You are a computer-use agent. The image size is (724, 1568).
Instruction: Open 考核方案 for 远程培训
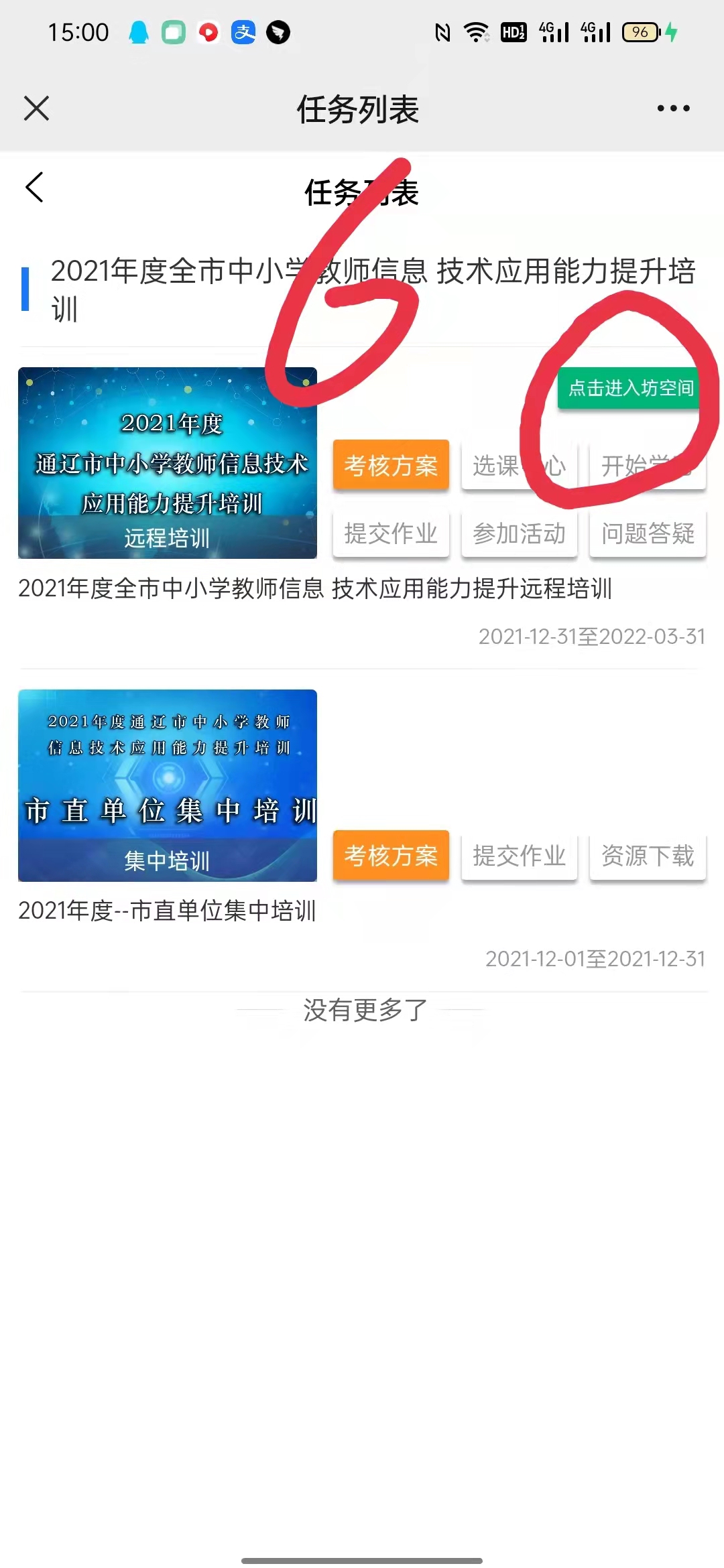[x=391, y=465]
